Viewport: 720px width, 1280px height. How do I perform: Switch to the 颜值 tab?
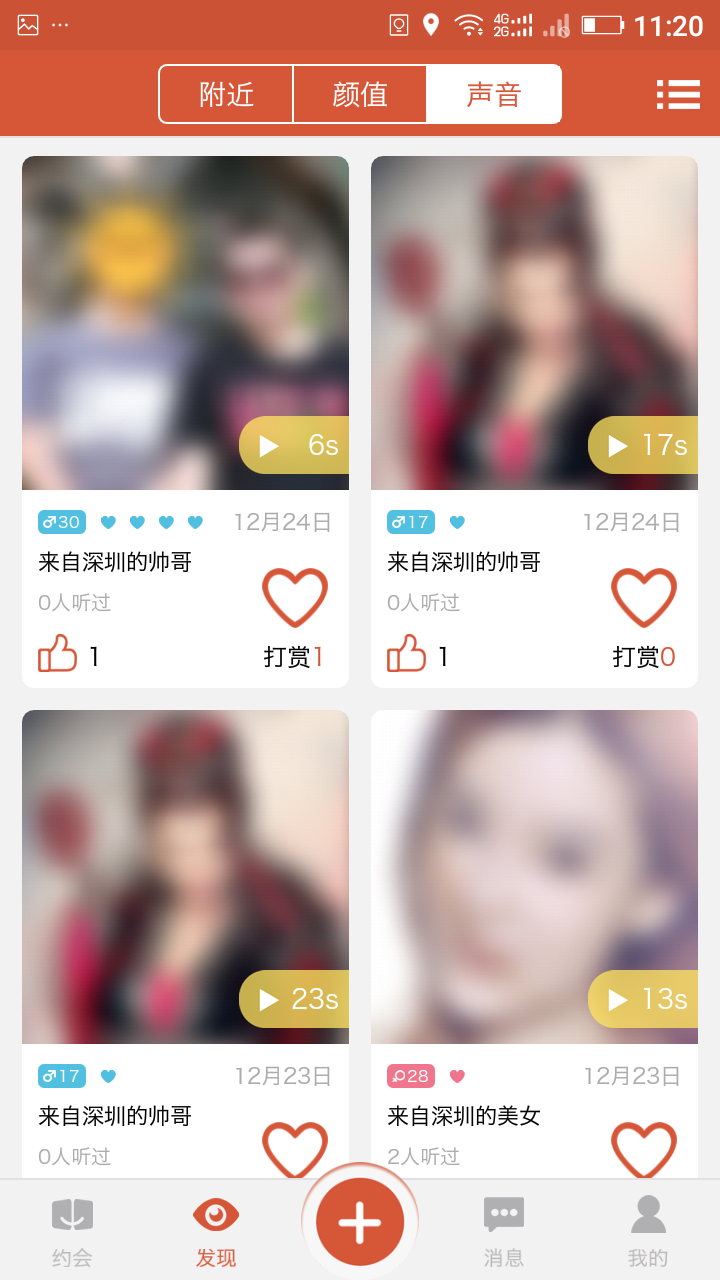coord(360,94)
